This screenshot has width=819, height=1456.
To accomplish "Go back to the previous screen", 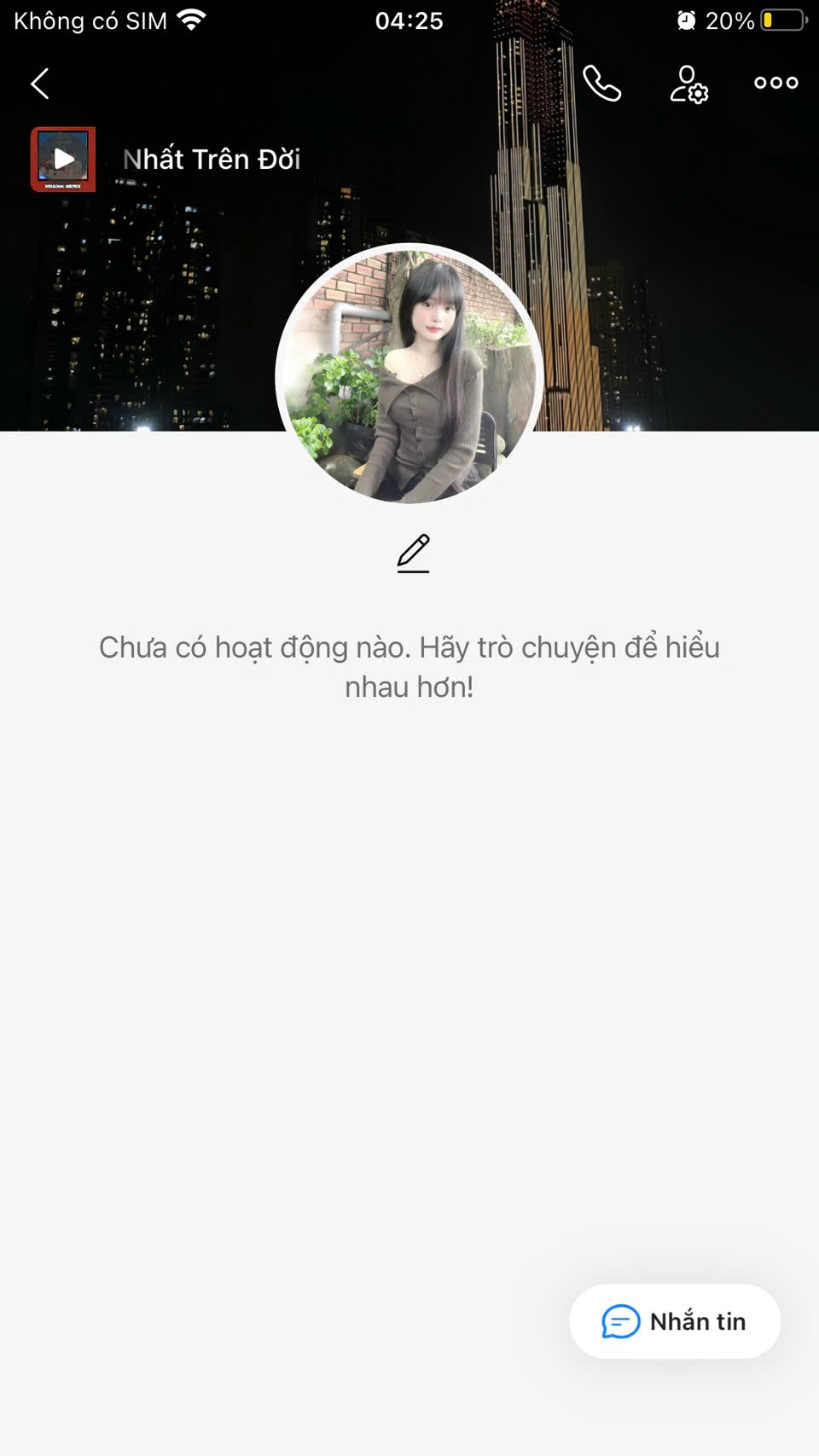I will (40, 84).
